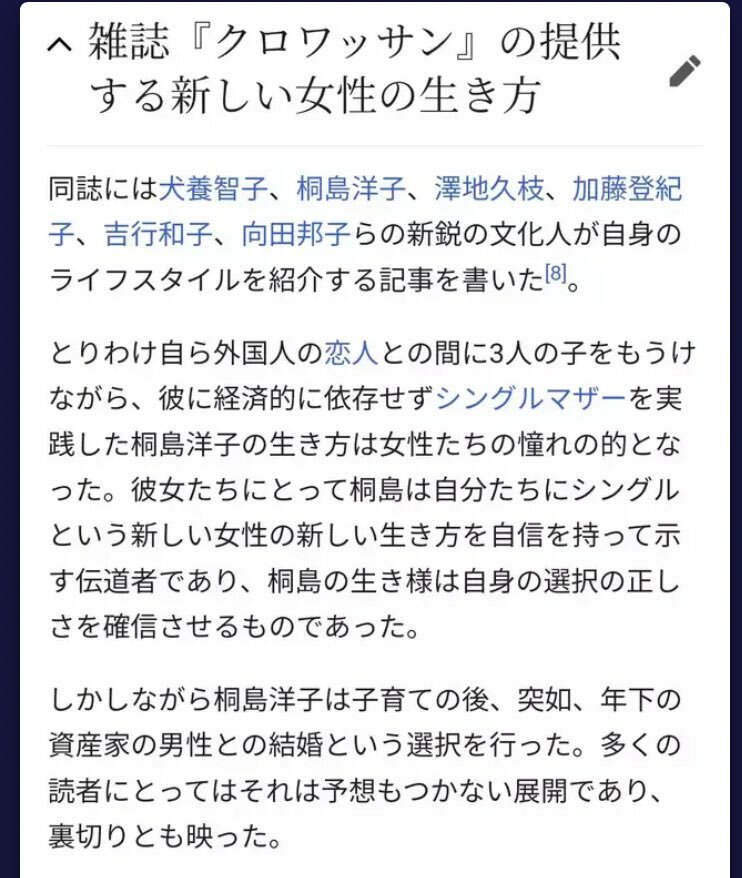Open the 澤地久枝 link
742x878 pixels.
tap(488, 189)
